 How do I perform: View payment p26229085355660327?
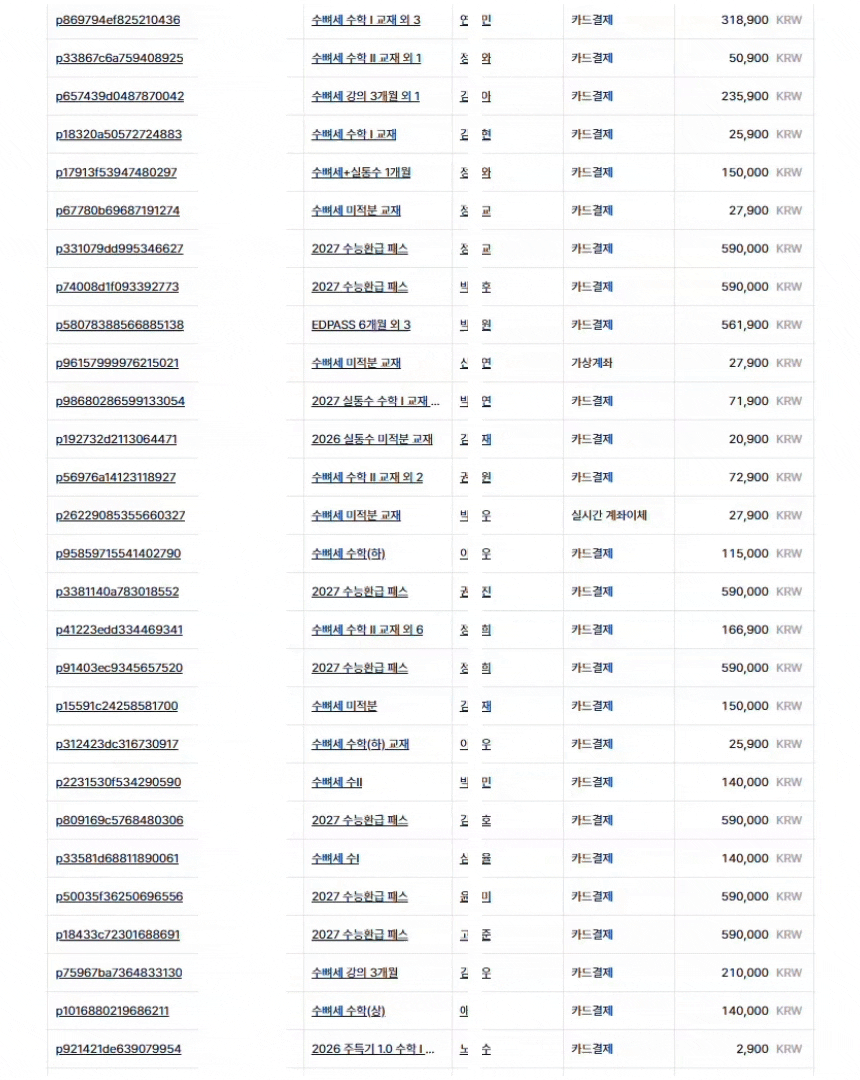(x=120, y=515)
